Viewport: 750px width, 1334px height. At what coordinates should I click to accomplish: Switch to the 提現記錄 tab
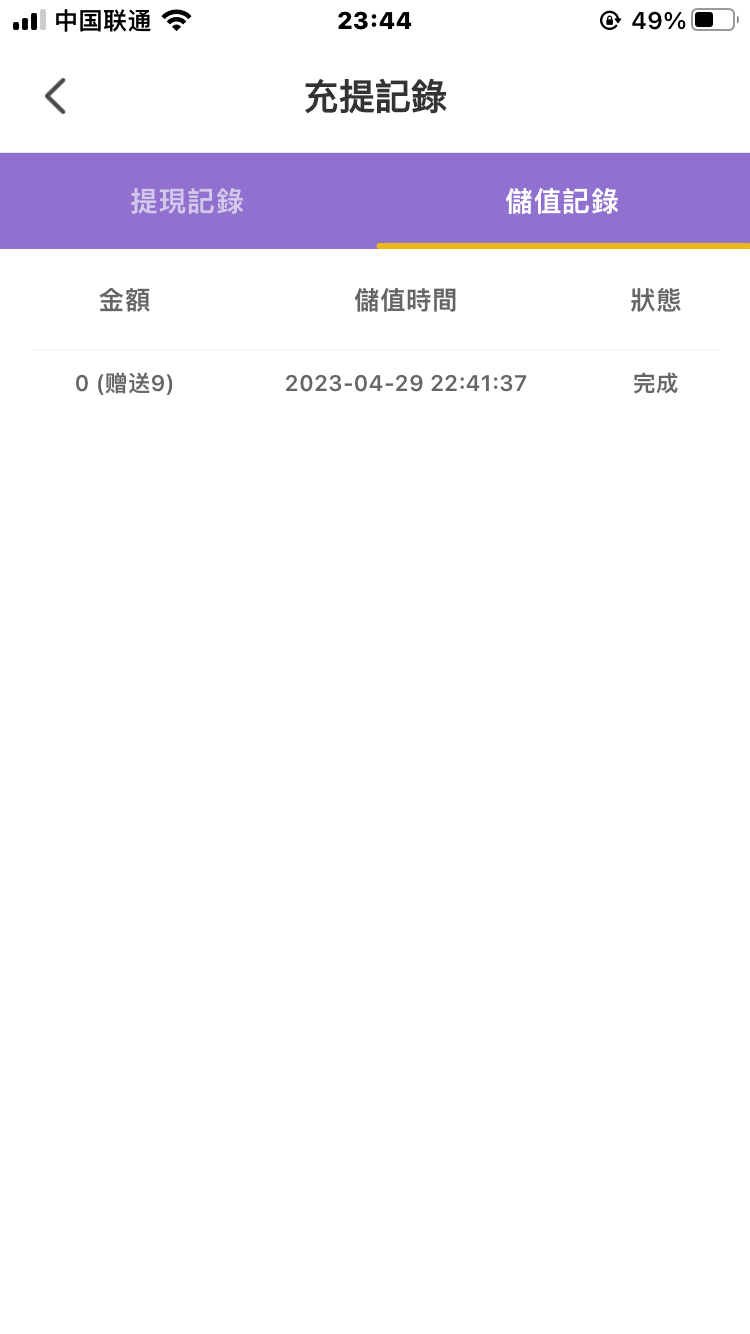(x=187, y=201)
